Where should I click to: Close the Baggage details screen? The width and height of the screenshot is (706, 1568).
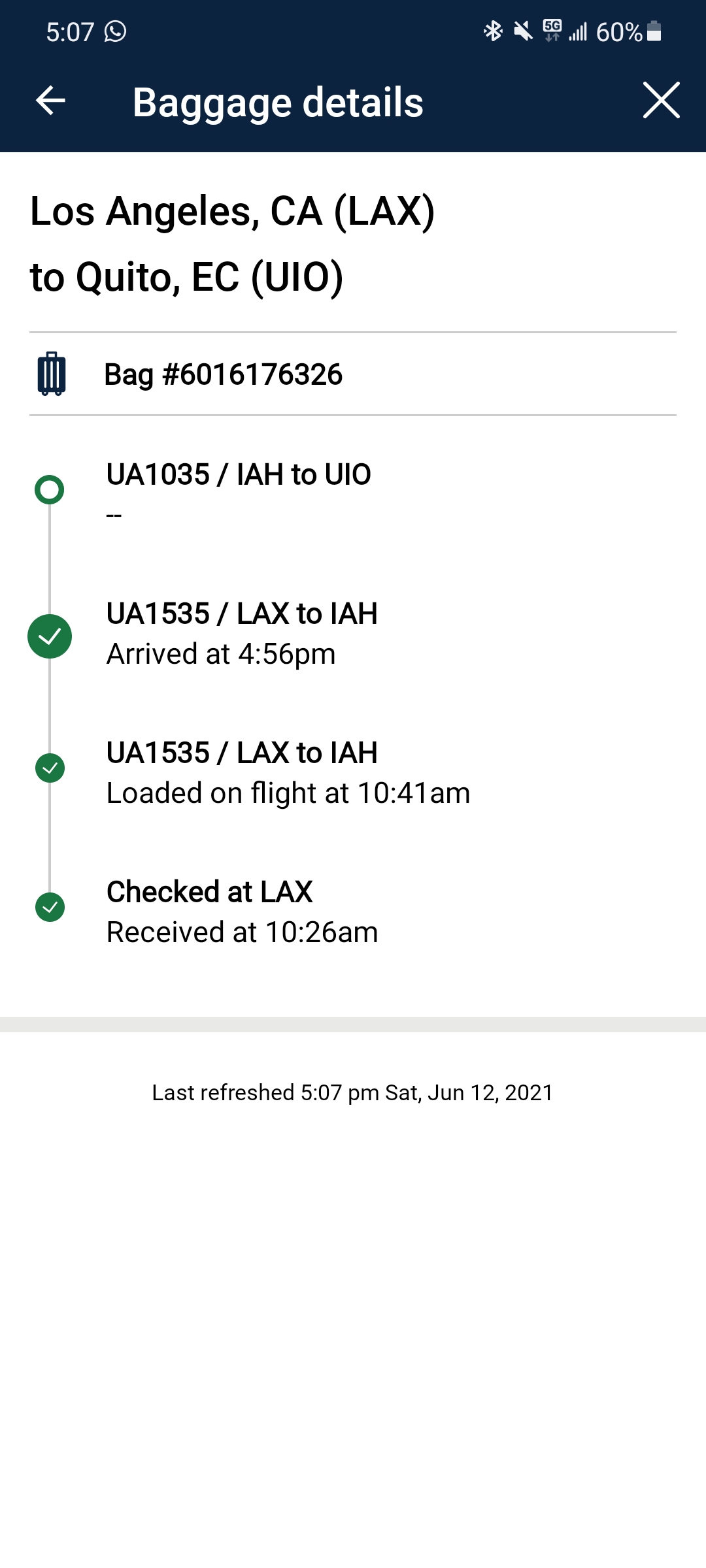[x=661, y=101]
